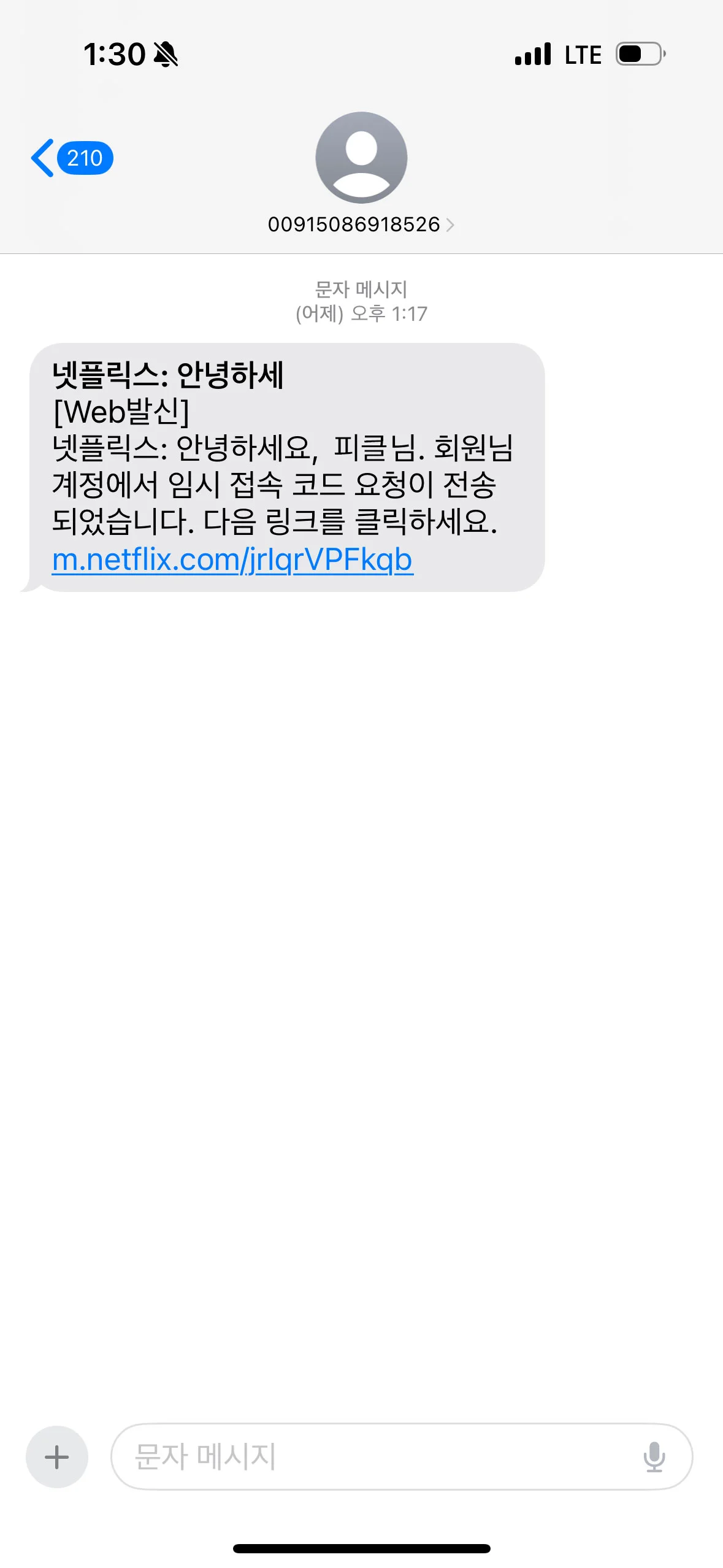Open contact details via the chevron next to 00915086918526

(x=453, y=225)
